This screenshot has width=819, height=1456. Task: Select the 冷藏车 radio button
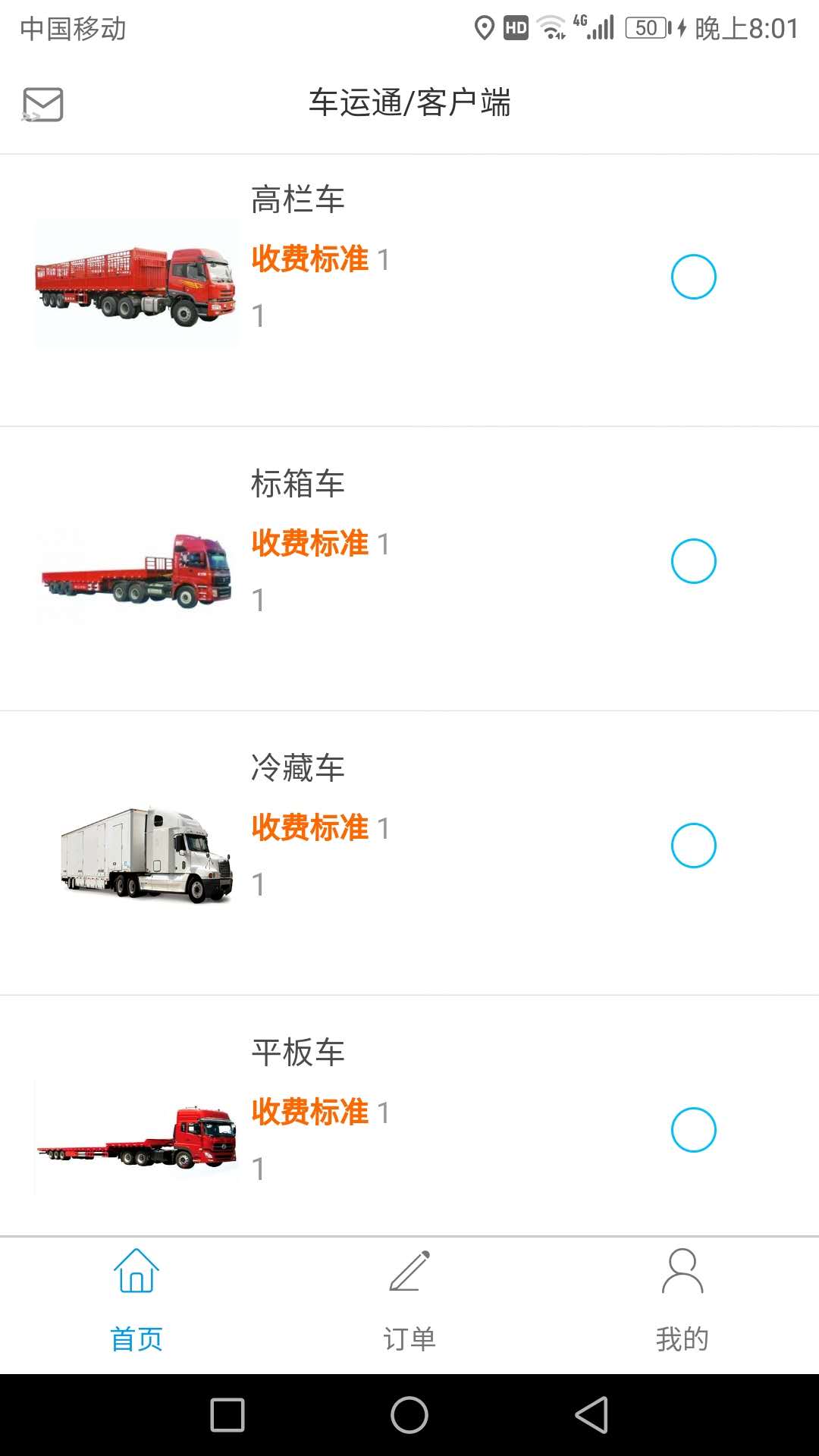pos(693,846)
